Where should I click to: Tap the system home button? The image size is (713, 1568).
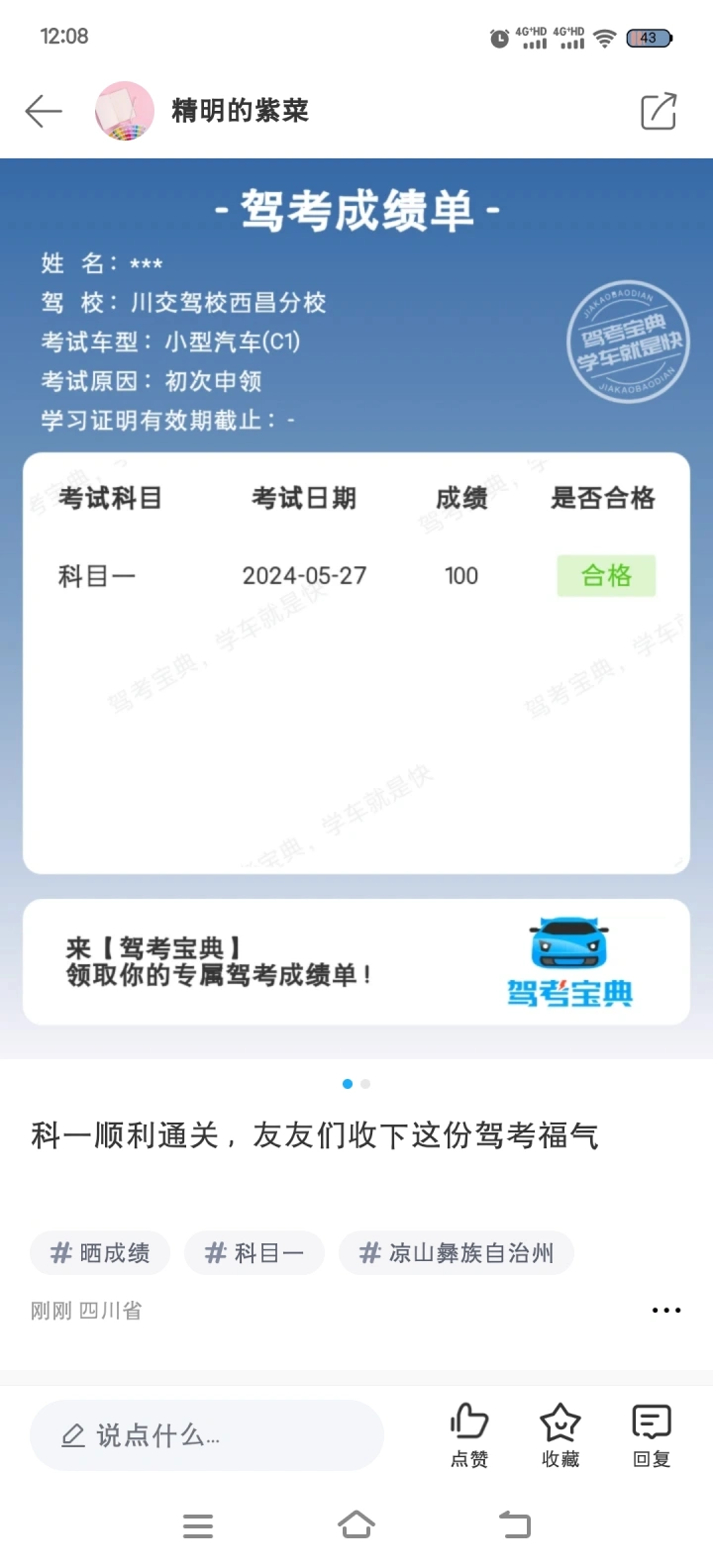tap(356, 1525)
